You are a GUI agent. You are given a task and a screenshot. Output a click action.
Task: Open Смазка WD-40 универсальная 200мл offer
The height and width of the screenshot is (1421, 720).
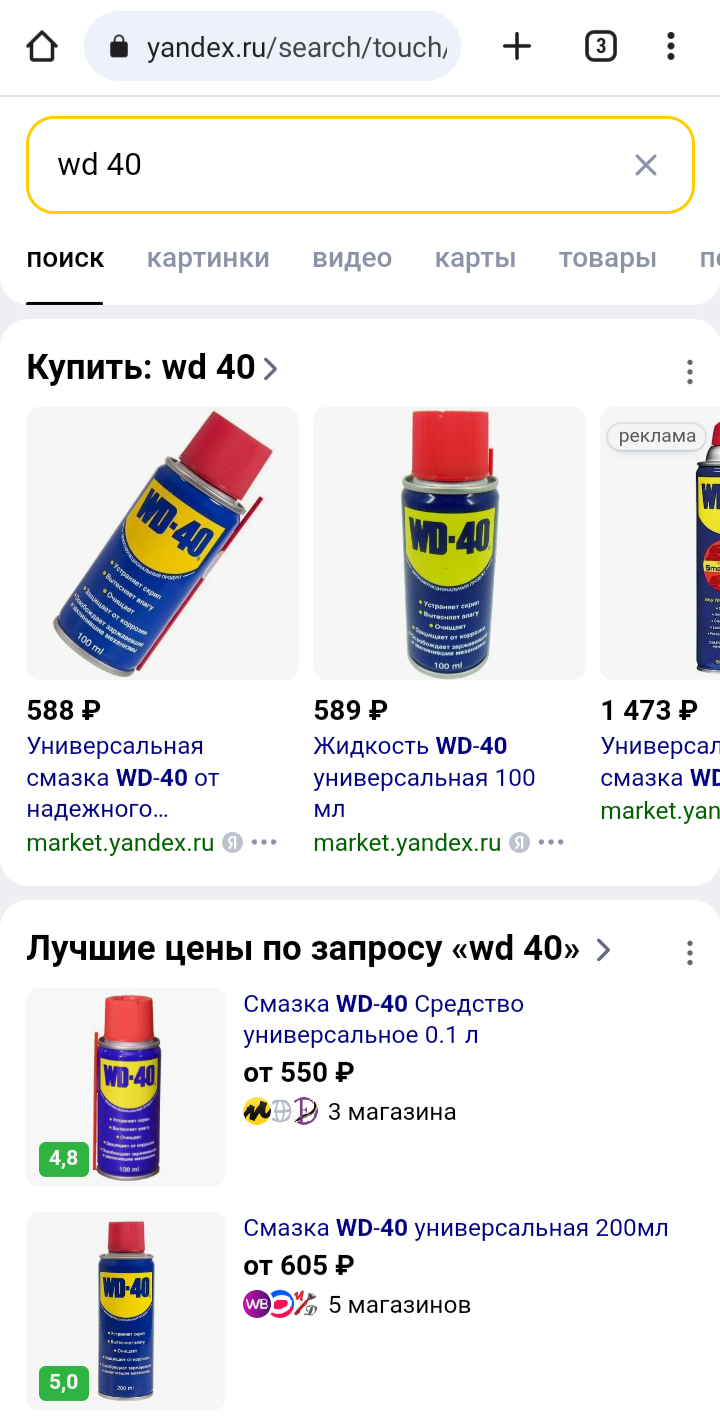point(455,1227)
